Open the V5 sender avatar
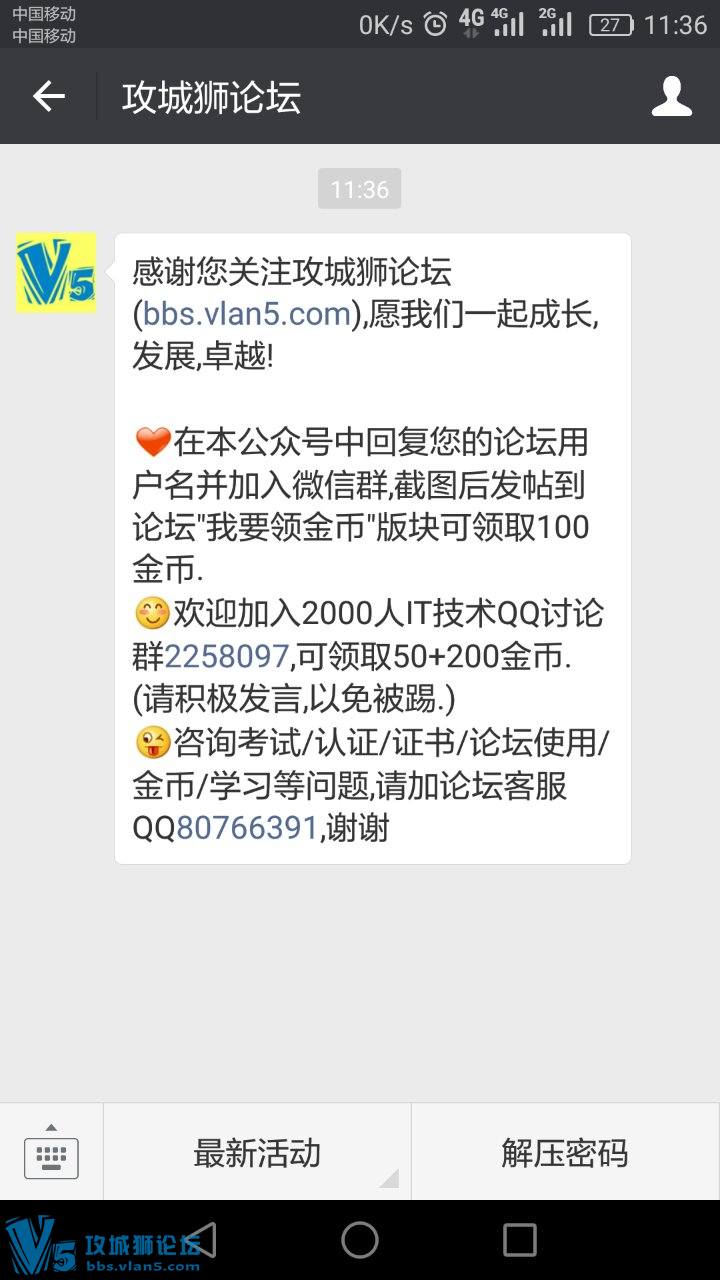The height and width of the screenshot is (1280, 720). (x=56, y=273)
